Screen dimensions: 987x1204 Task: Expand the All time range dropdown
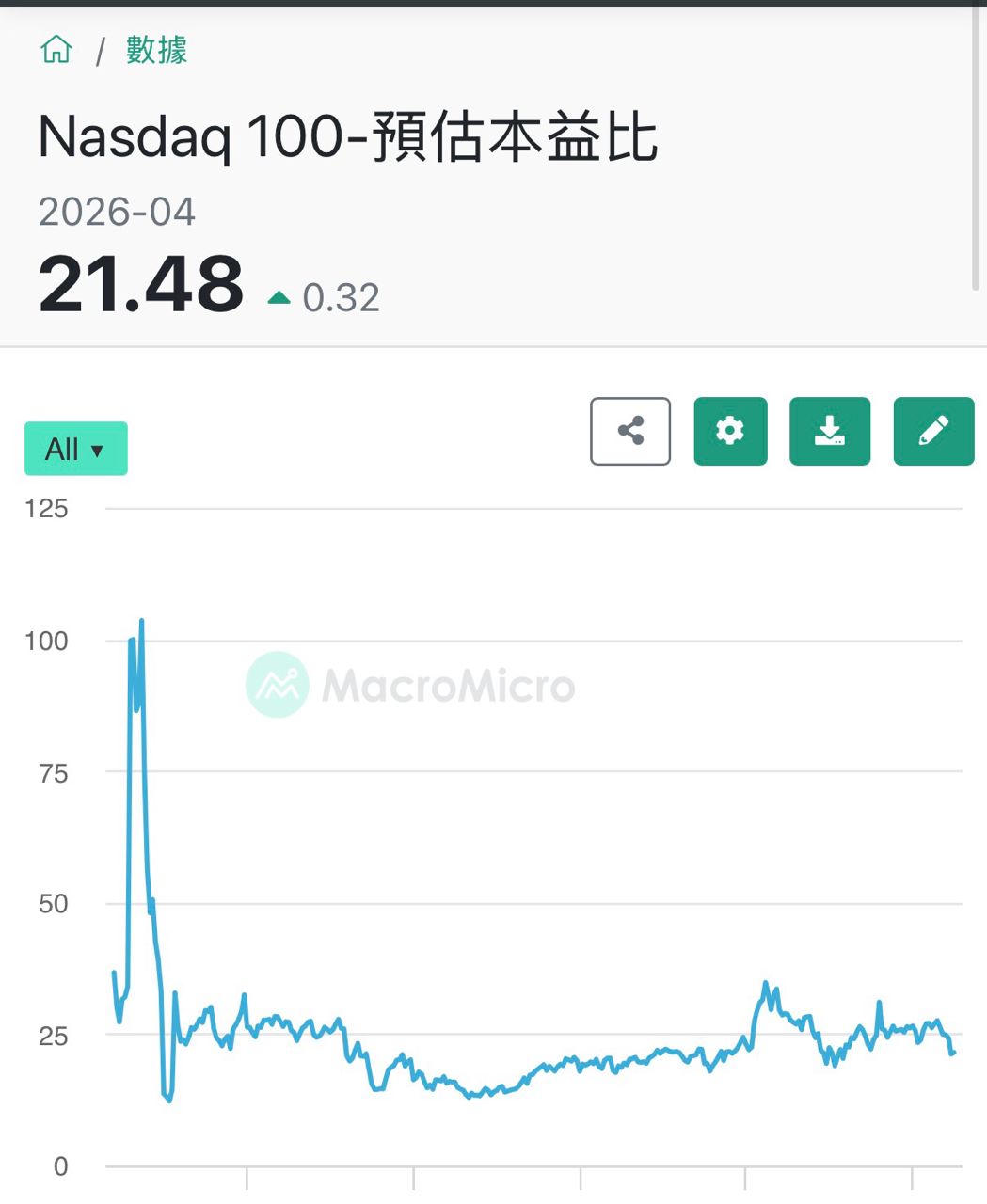click(76, 449)
